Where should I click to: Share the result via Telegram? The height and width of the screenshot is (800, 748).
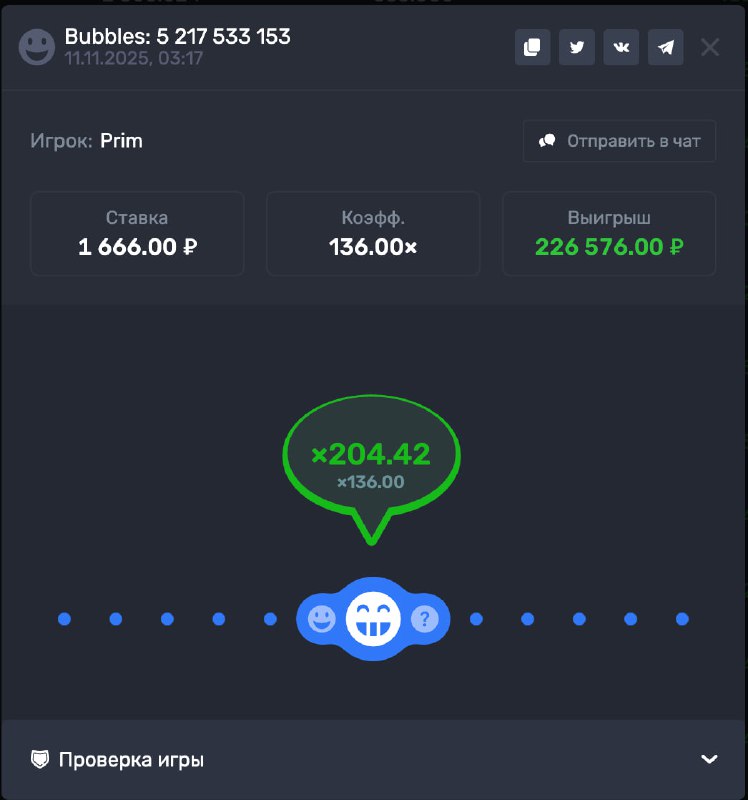click(666, 47)
